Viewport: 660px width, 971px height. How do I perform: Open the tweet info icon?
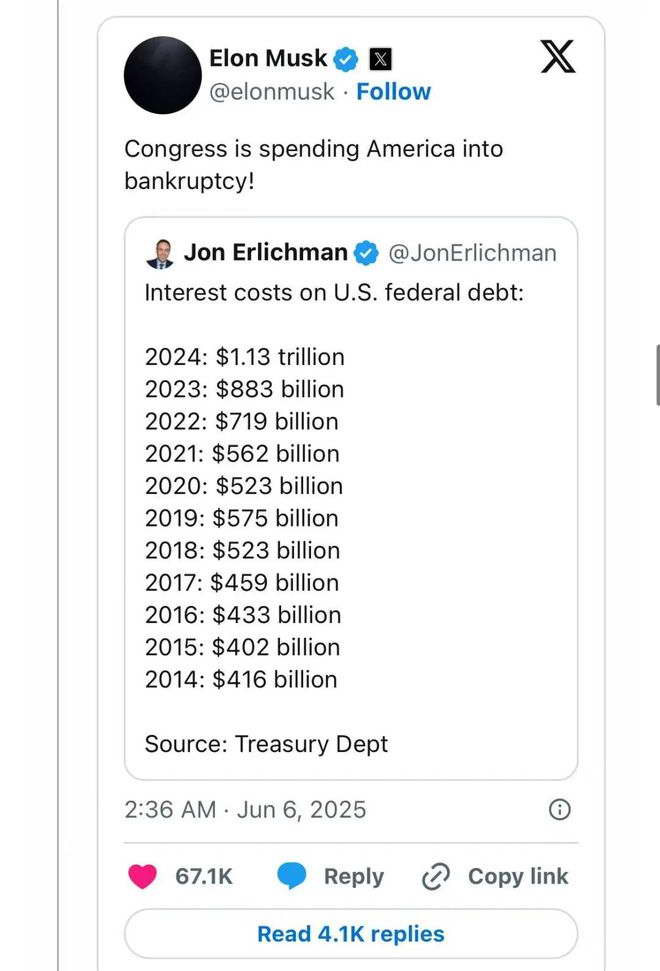[561, 810]
